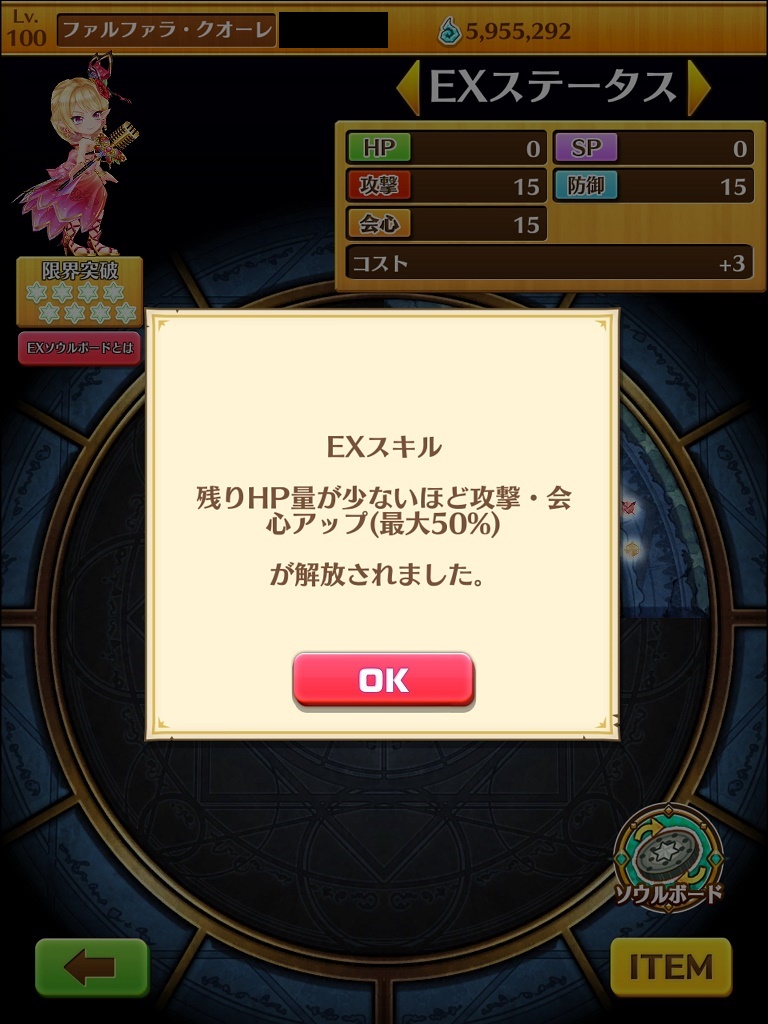Show next status page with right arrow
This screenshot has height=1024, width=768.
click(x=699, y=88)
